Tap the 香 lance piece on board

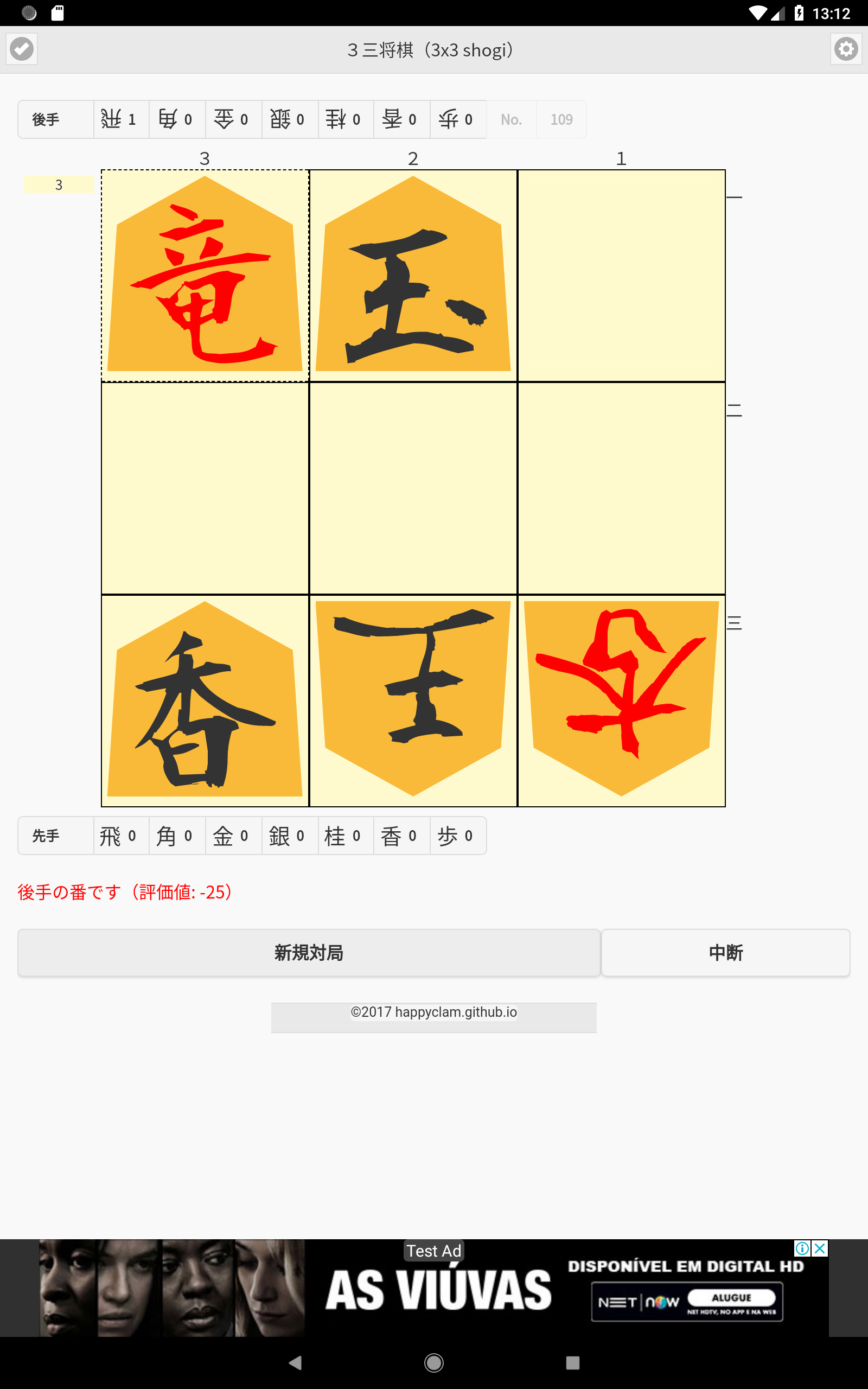pyautogui.click(x=205, y=701)
